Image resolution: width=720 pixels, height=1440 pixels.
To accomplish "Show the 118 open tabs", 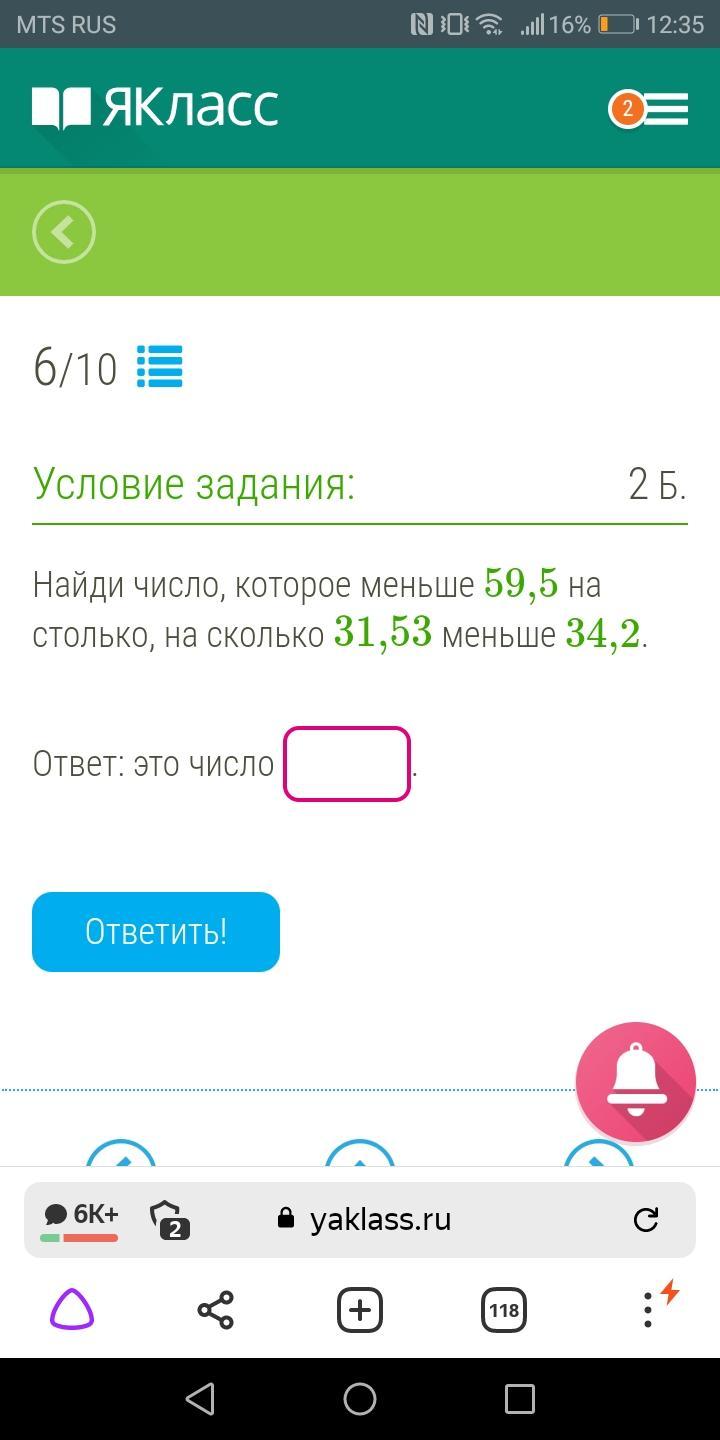I will [504, 1310].
